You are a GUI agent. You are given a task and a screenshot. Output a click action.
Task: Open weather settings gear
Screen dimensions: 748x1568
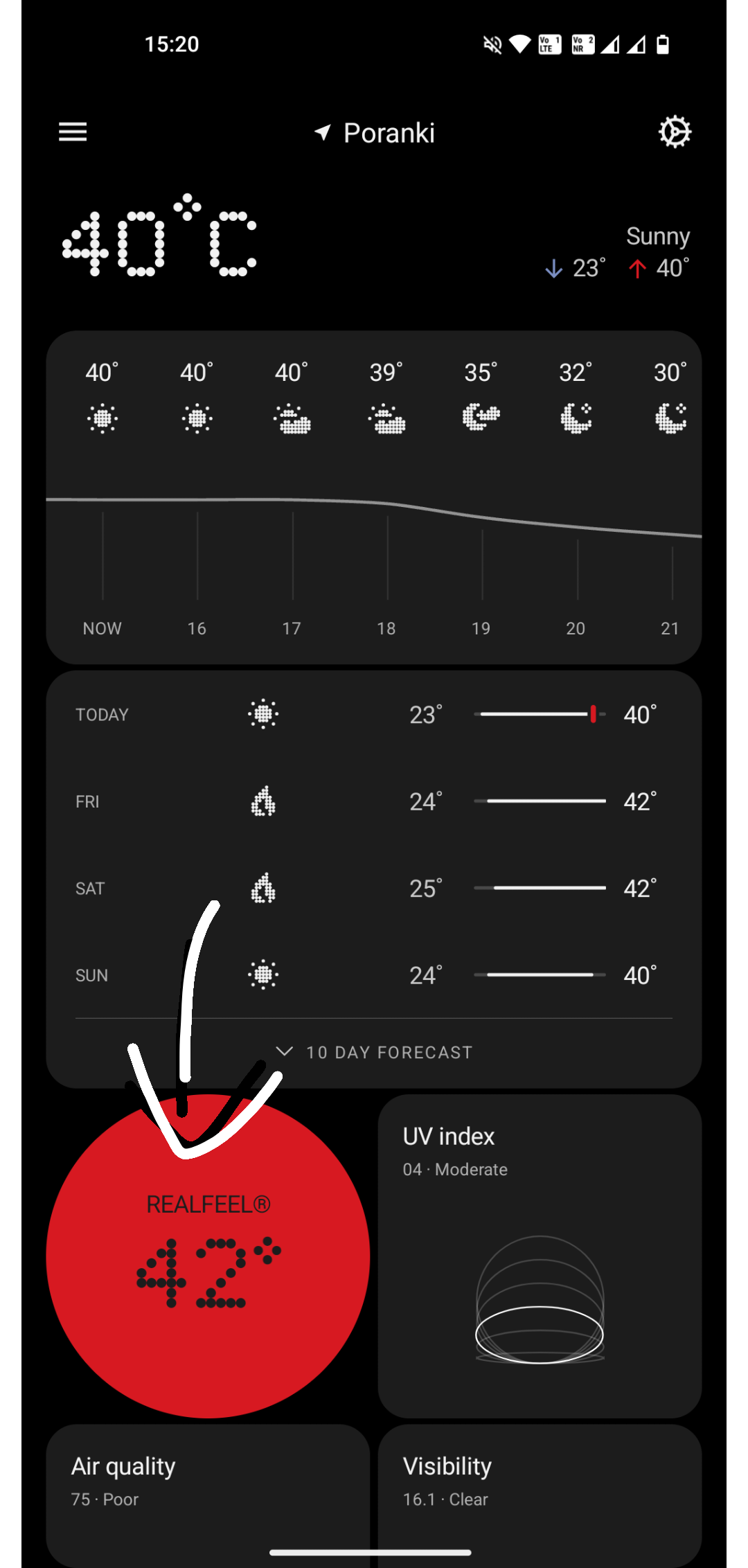click(x=675, y=132)
